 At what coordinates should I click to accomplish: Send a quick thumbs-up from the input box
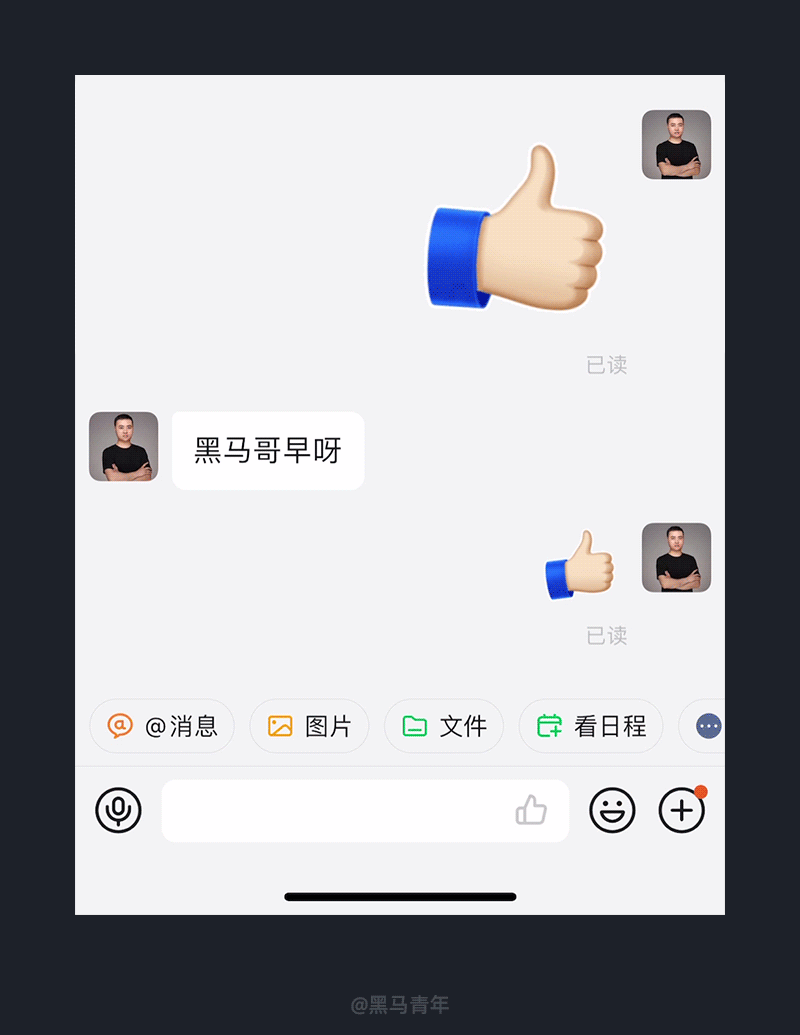pyautogui.click(x=531, y=810)
